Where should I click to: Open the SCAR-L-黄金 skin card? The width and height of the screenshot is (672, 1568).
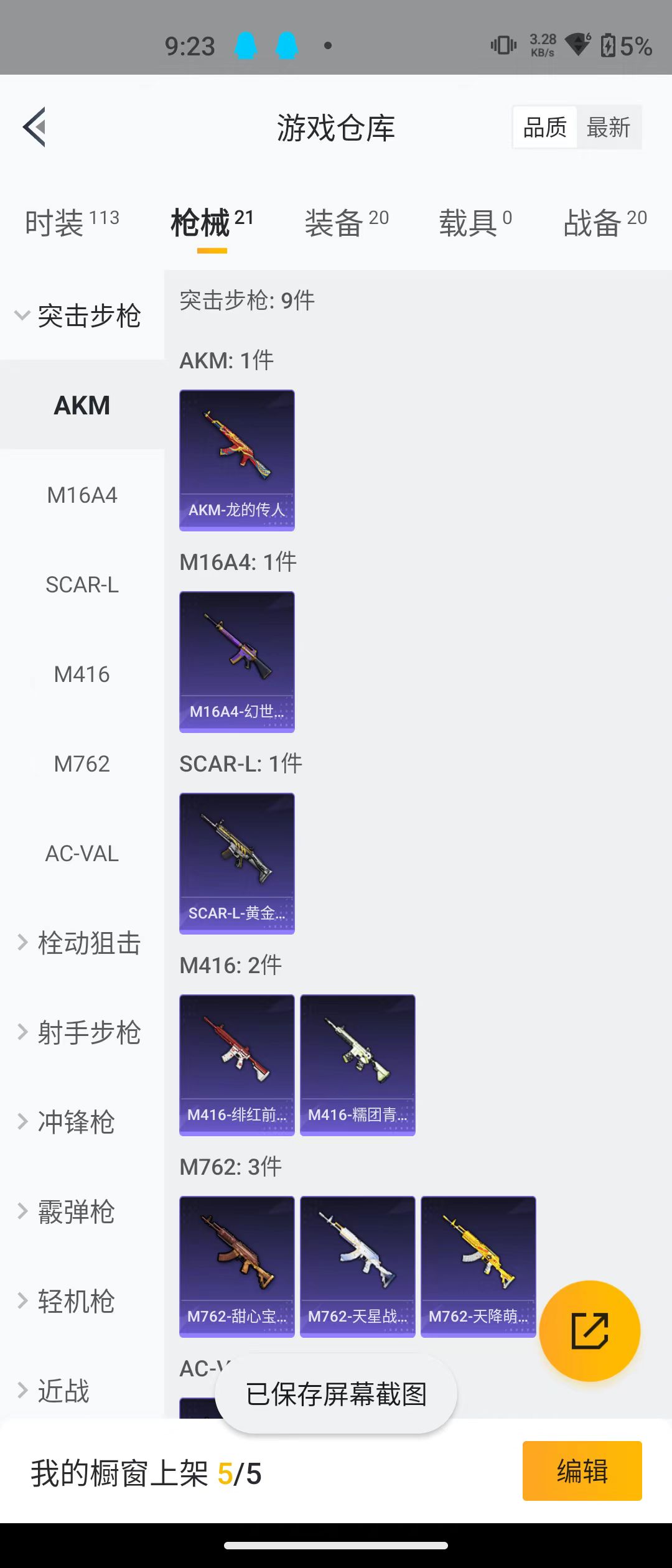coord(237,864)
